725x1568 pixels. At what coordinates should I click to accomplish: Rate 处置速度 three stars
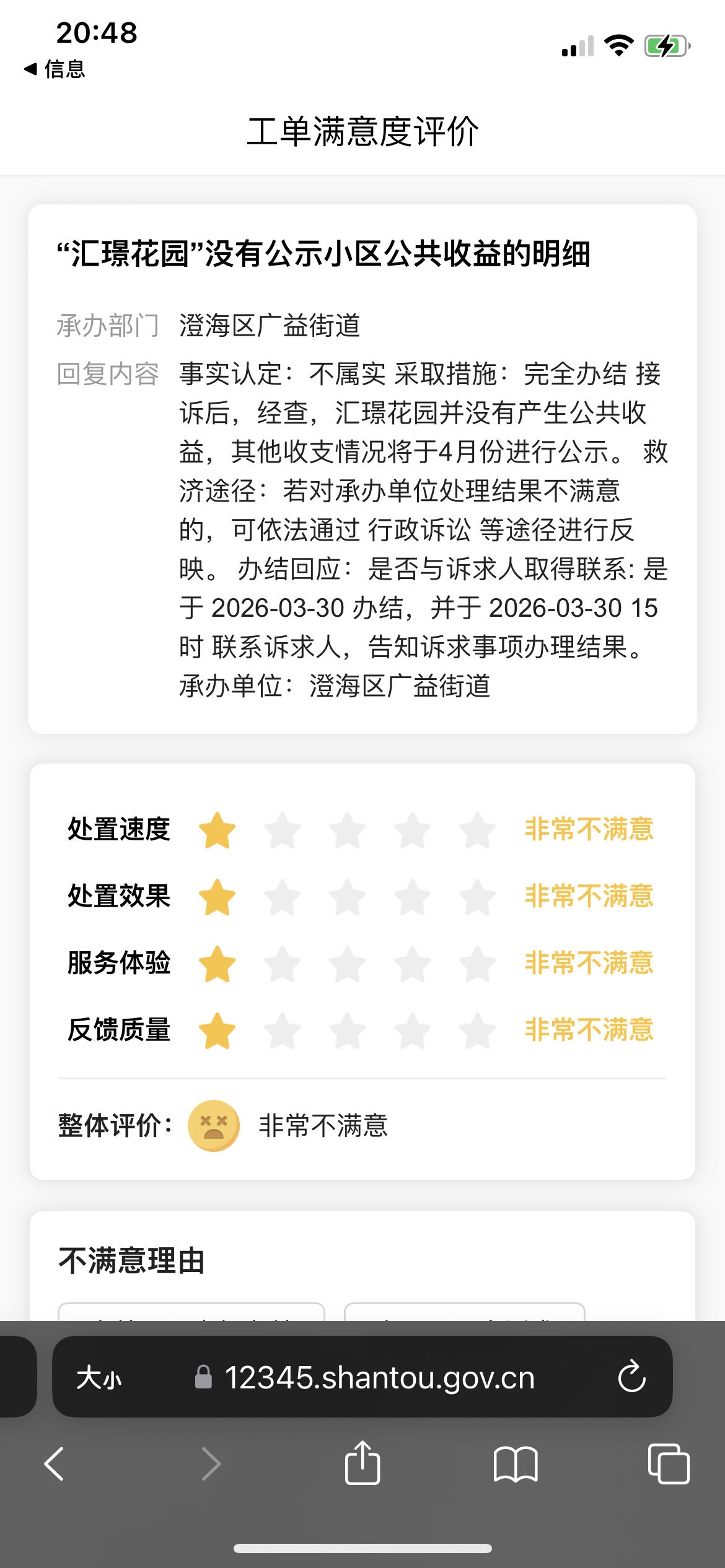pos(347,830)
